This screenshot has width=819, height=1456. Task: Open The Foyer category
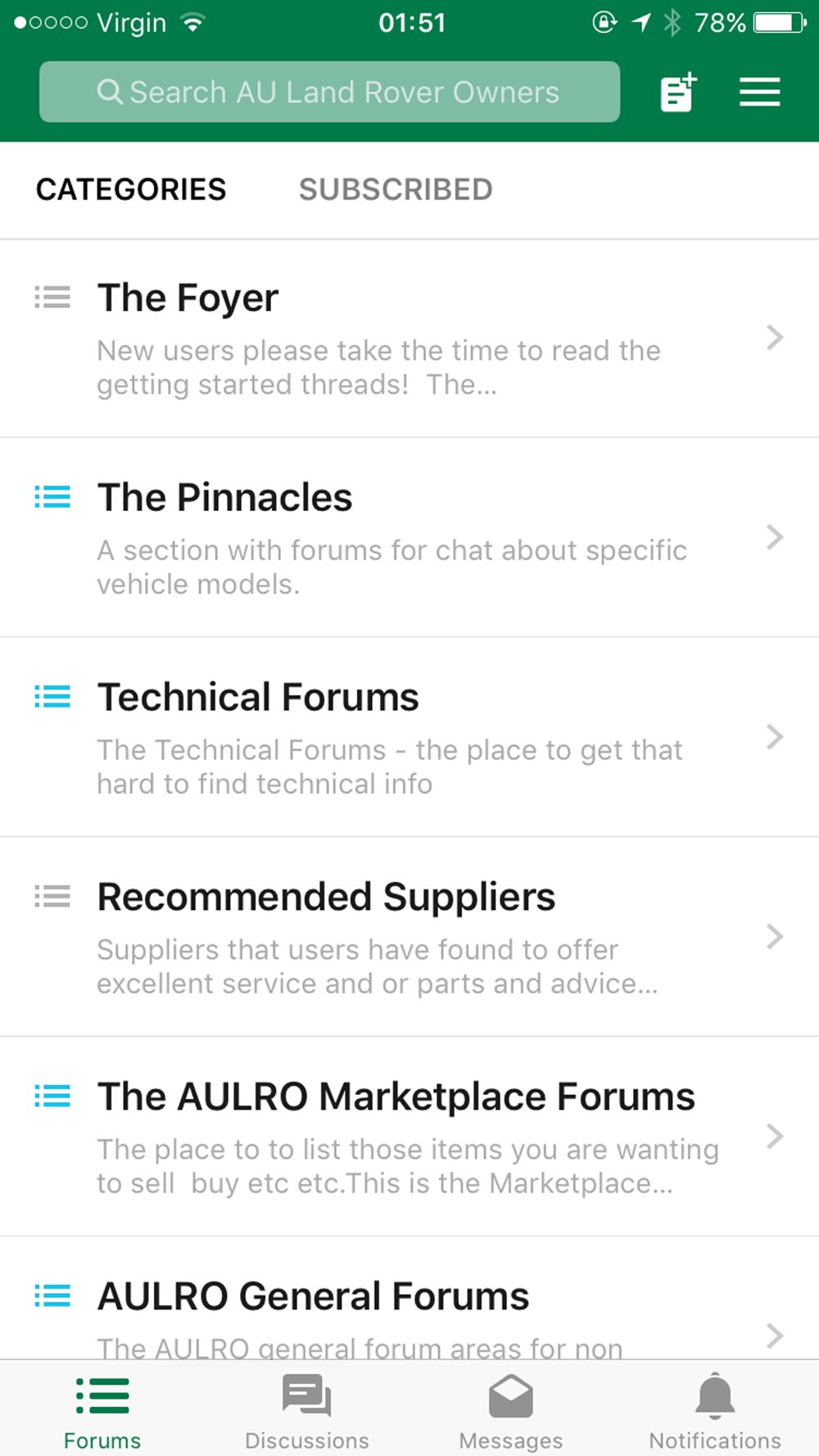(409, 338)
